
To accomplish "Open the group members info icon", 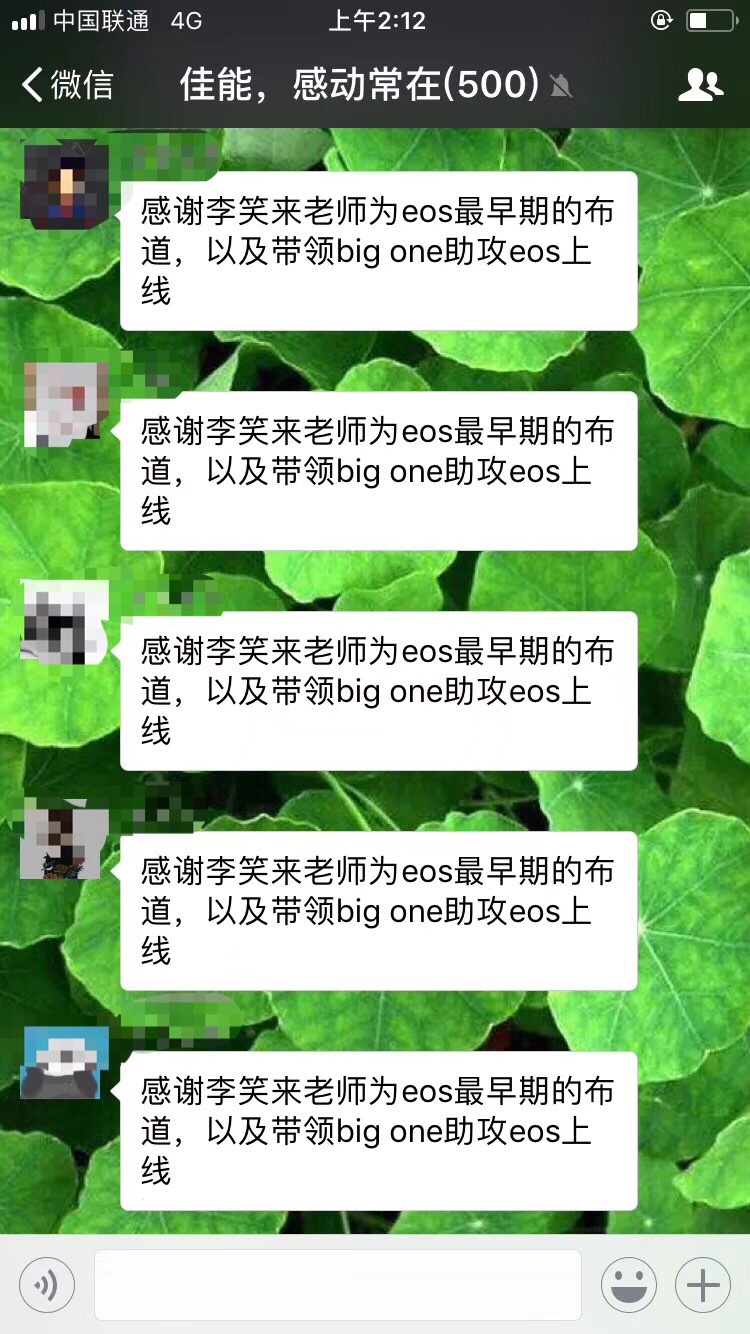I will [700, 85].
